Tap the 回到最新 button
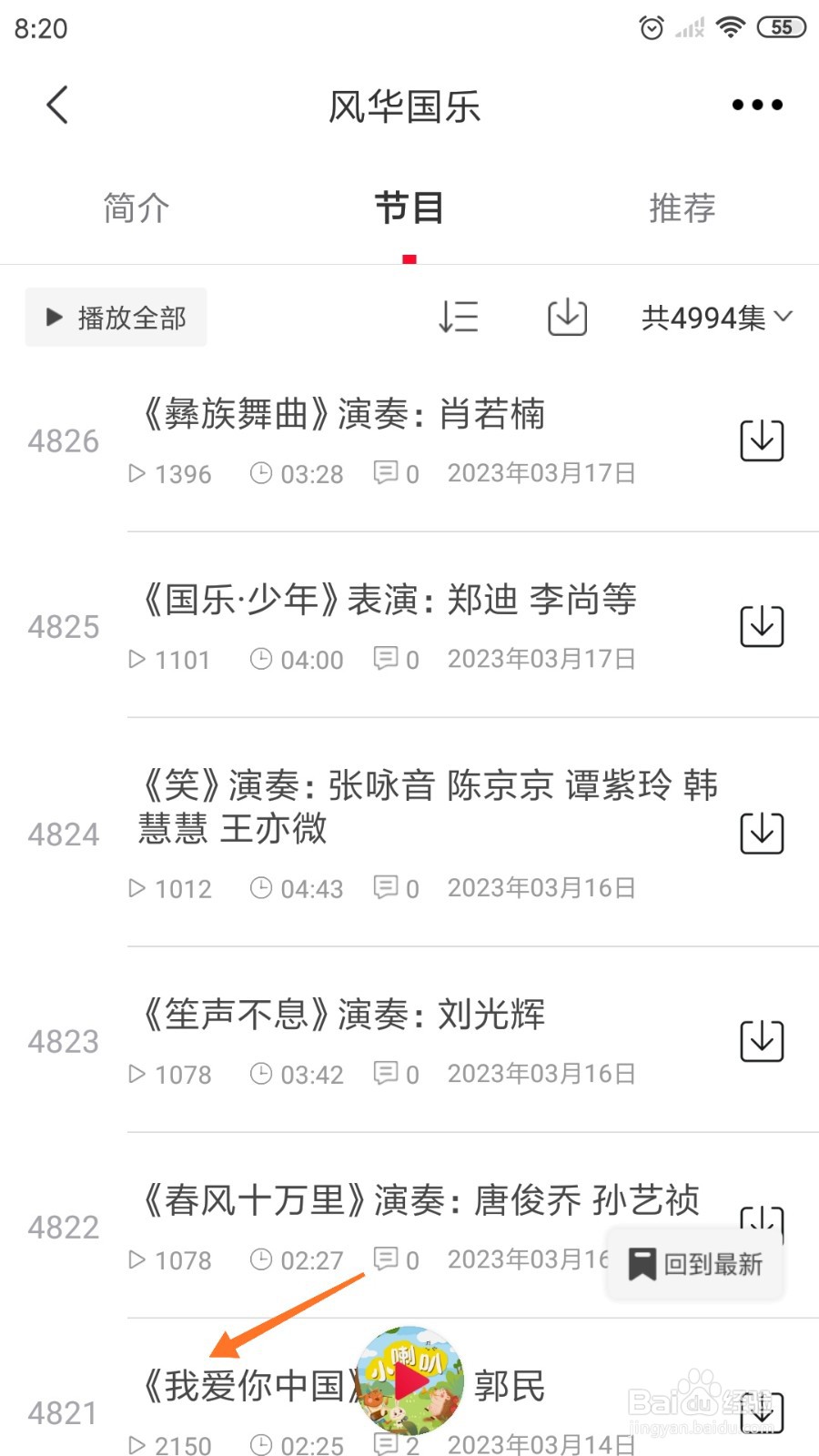The height and width of the screenshot is (1456, 819). click(694, 1263)
